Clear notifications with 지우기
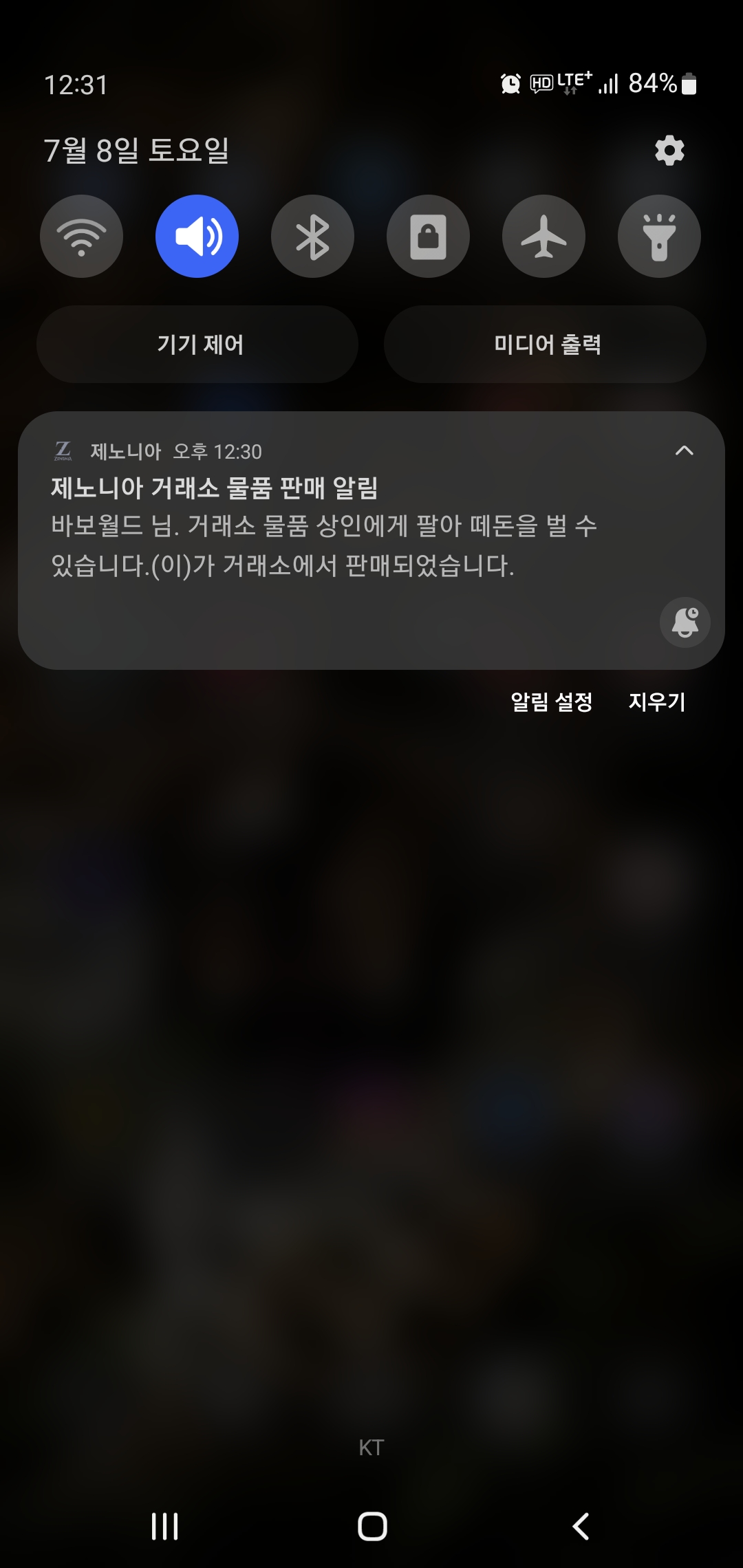Screen dimensions: 743x1568 point(656,701)
